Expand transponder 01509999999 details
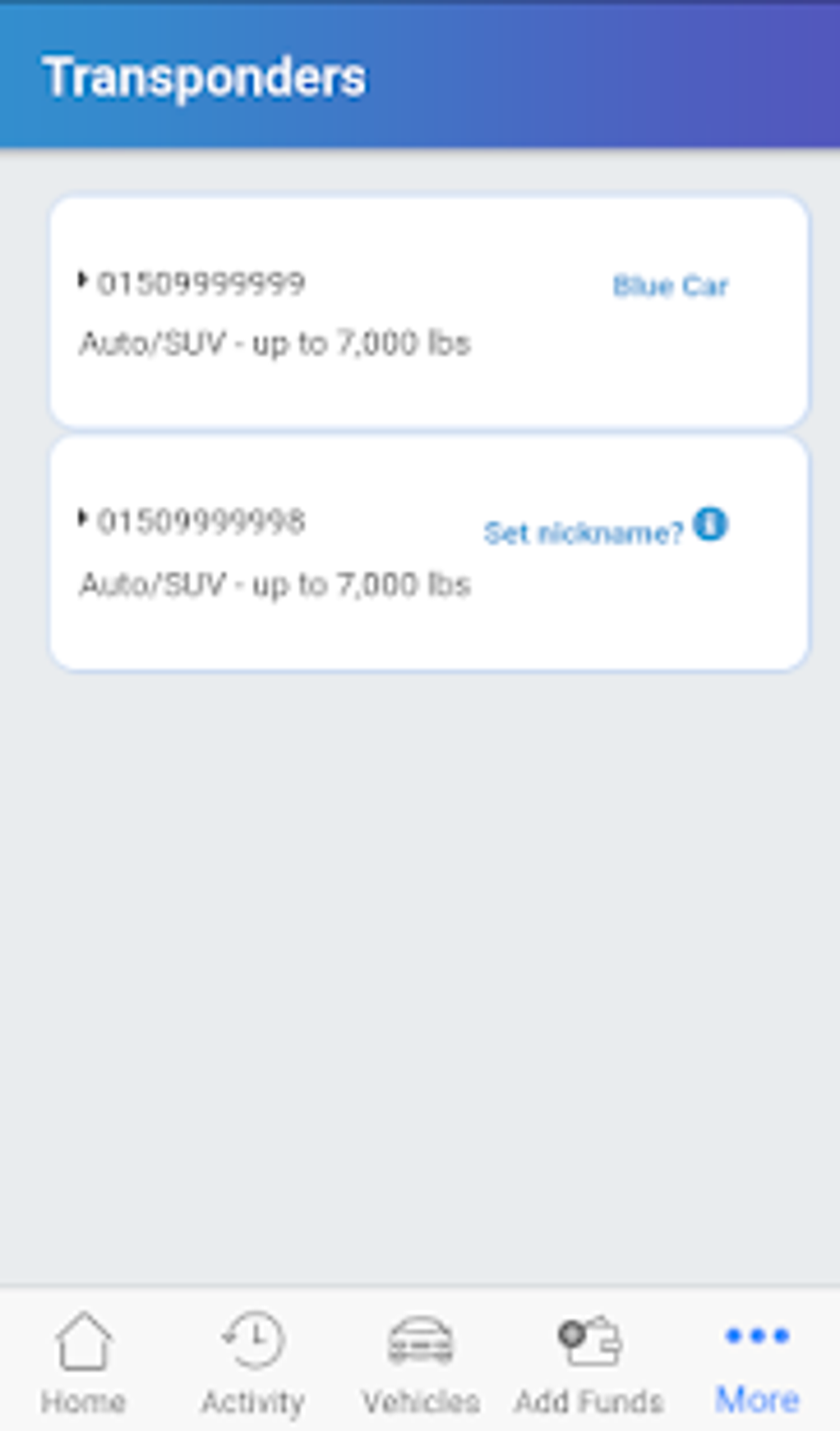This screenshot has height=1431, width=840. (x=83, y=281)
